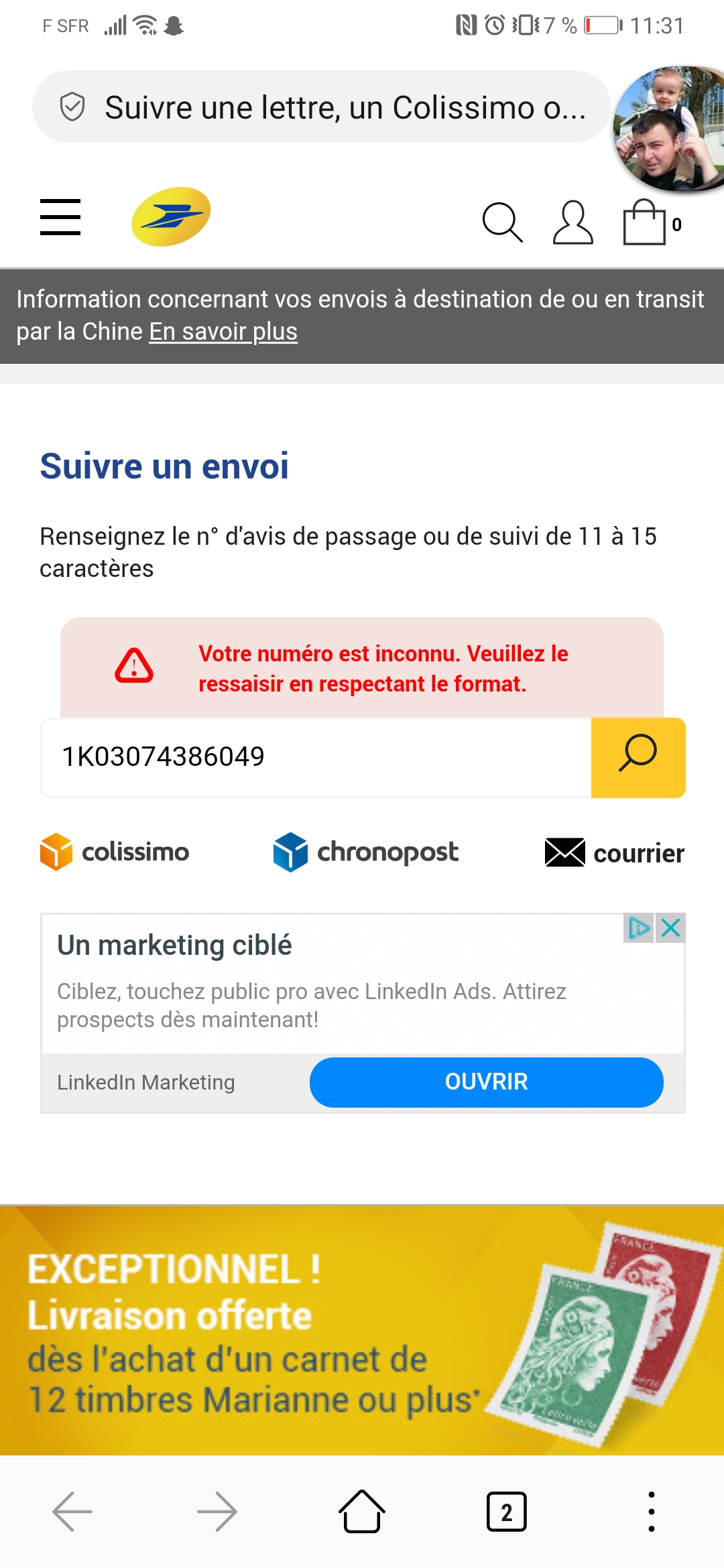This screenshot has width=724, height=1568.
Task: Open the browser tabs switcher
Action: tap(507, 1512)
